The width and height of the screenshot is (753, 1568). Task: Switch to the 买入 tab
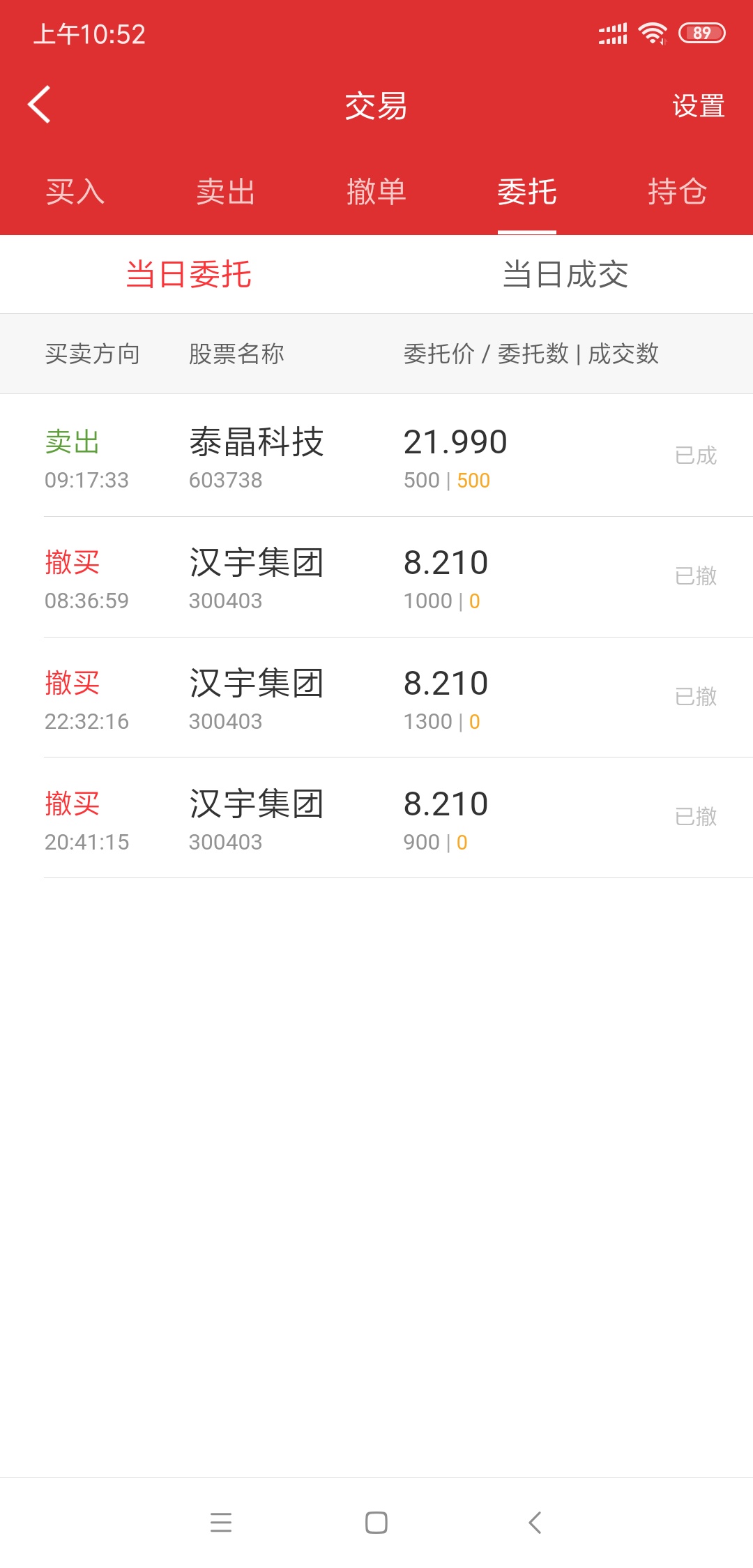click(x=75, y=192)
